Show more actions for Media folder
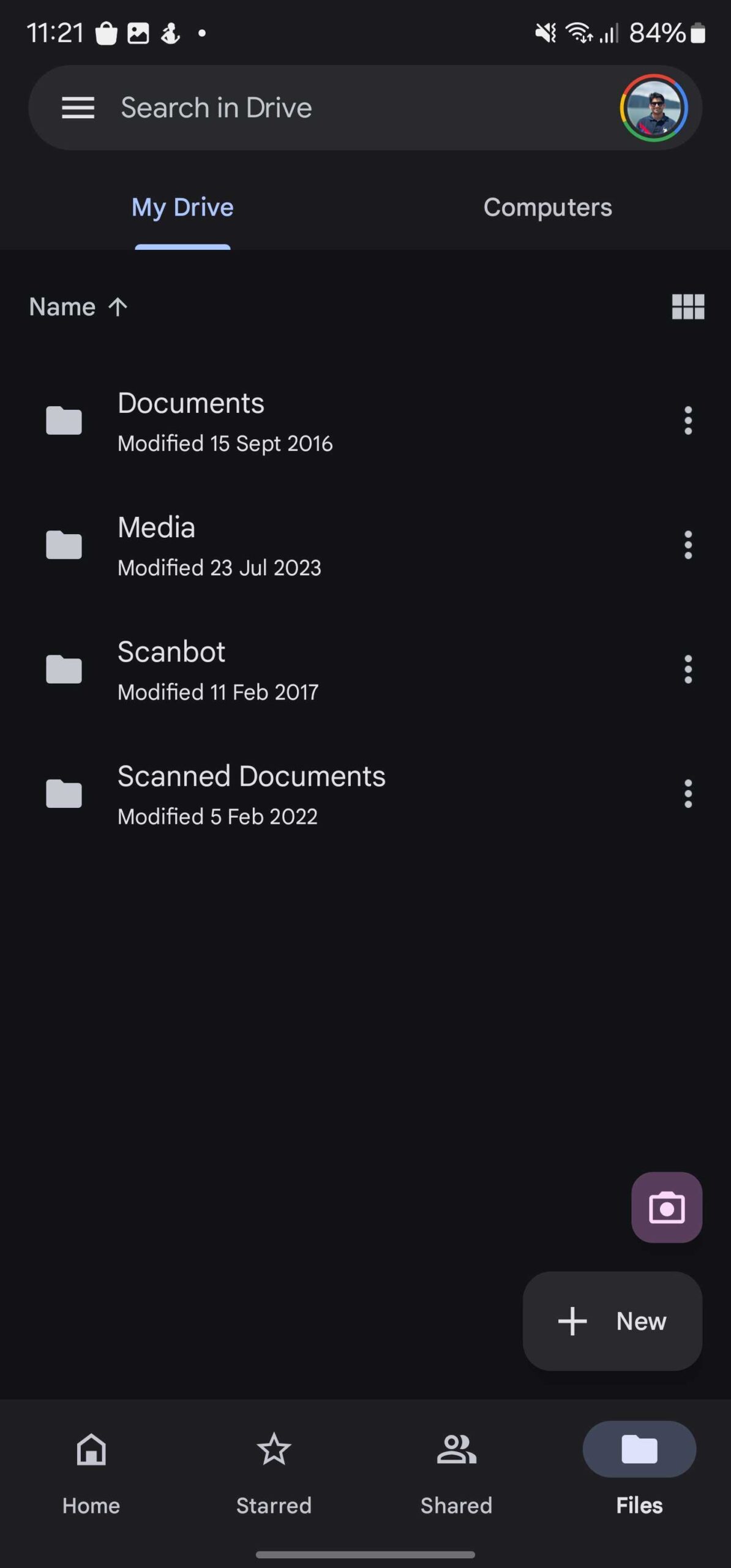This screenshot has width=731, height=1568. coord(688,545)
